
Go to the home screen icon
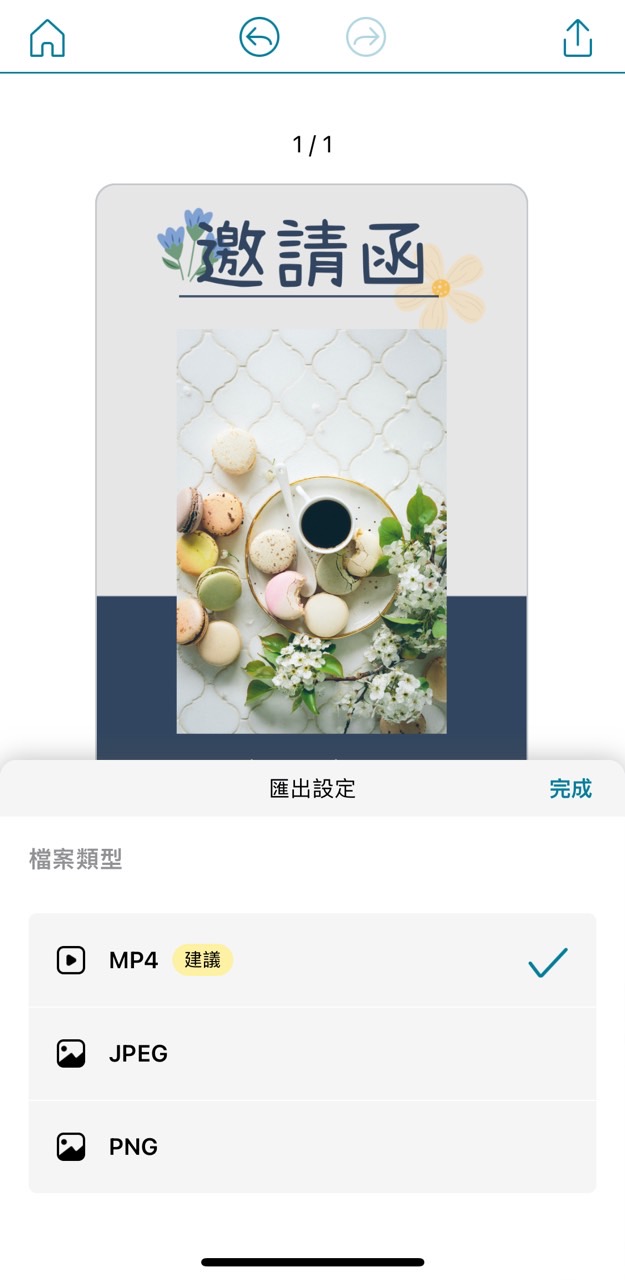coord(47,38)
